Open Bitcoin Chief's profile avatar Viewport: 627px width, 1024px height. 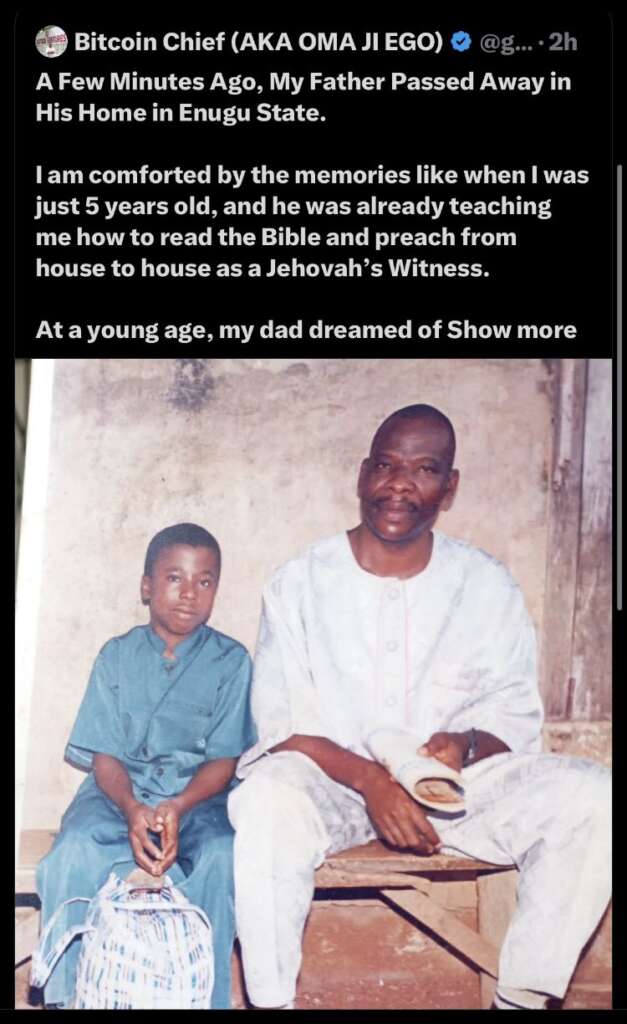pos(51,42)
